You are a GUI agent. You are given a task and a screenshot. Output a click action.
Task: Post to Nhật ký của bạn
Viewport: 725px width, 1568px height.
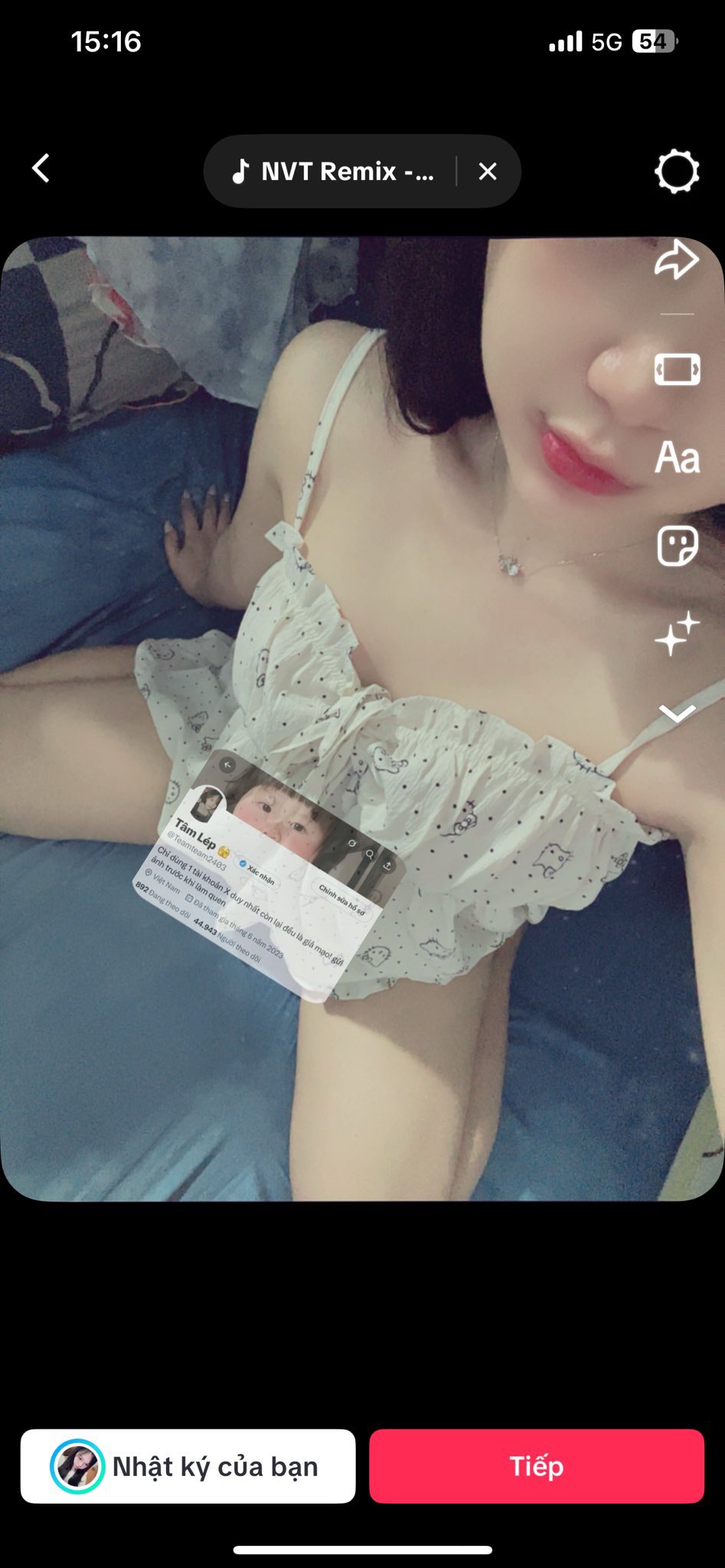click(188, 1466)
